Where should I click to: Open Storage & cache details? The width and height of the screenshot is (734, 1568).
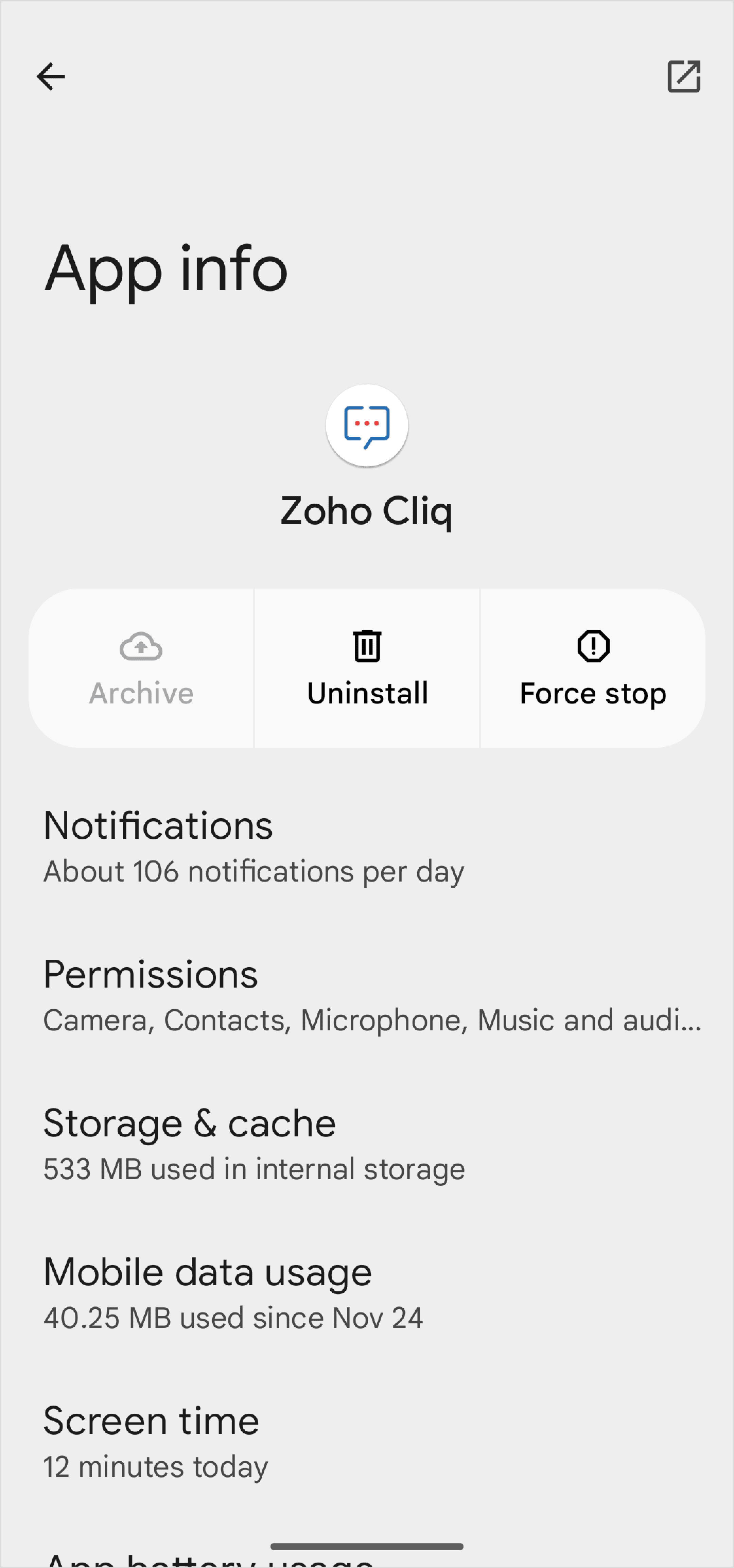(x=367, y=1144)
